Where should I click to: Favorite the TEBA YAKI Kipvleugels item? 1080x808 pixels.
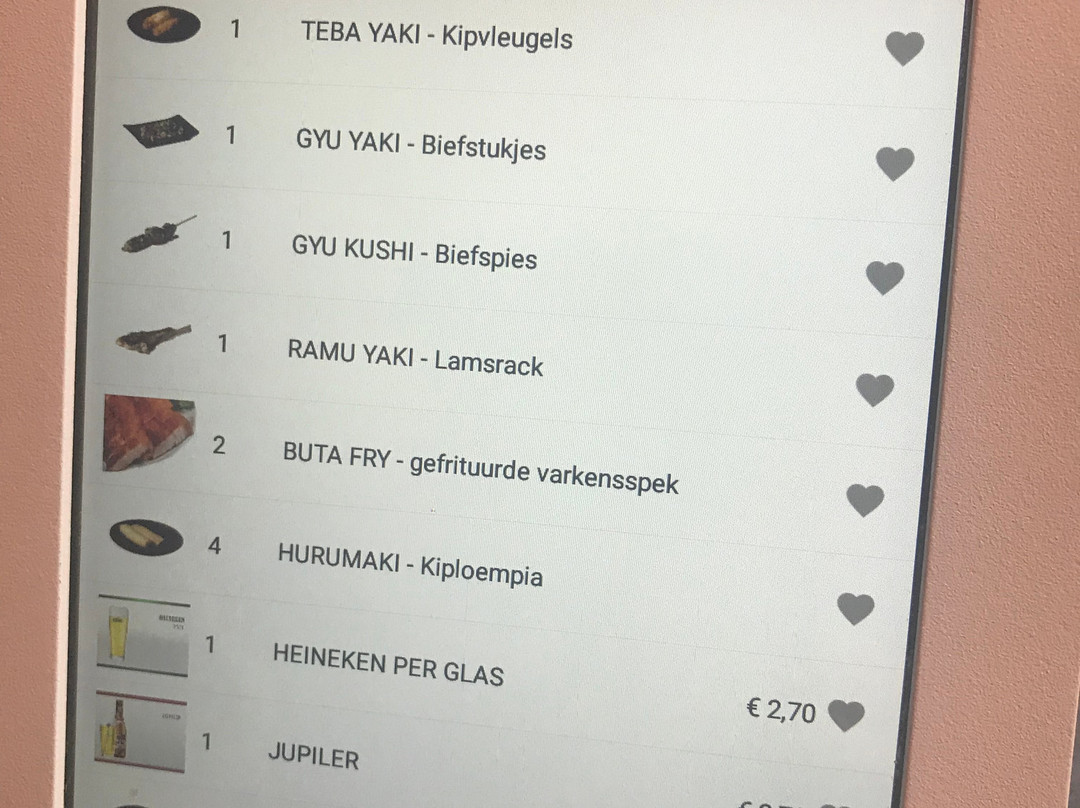pyautogui.click(x=905, y=48)
